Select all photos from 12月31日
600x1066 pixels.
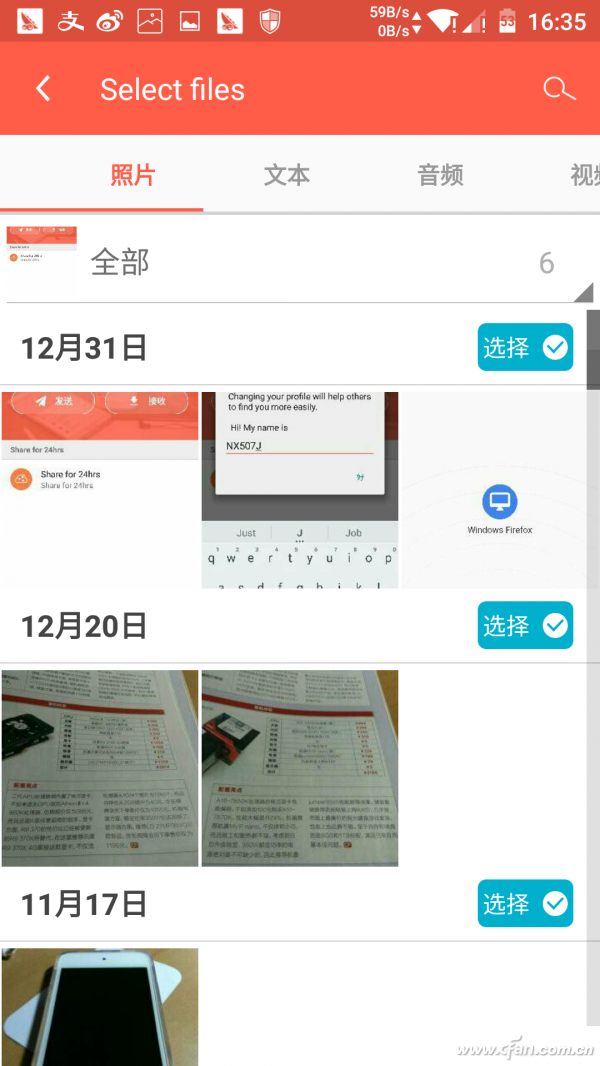coord(525,347)
